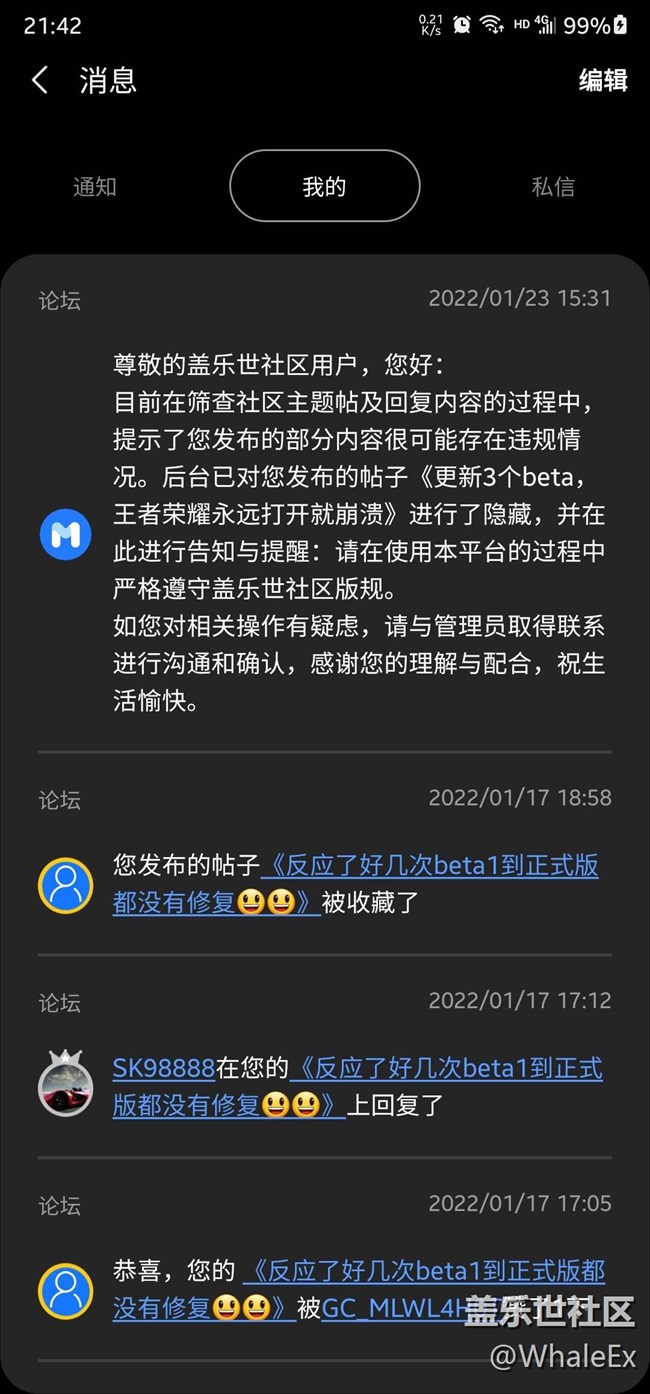Open post link in the 18:58 被收藏了 message
Screen dimensions: 650x1394
(x=430, y=866)
